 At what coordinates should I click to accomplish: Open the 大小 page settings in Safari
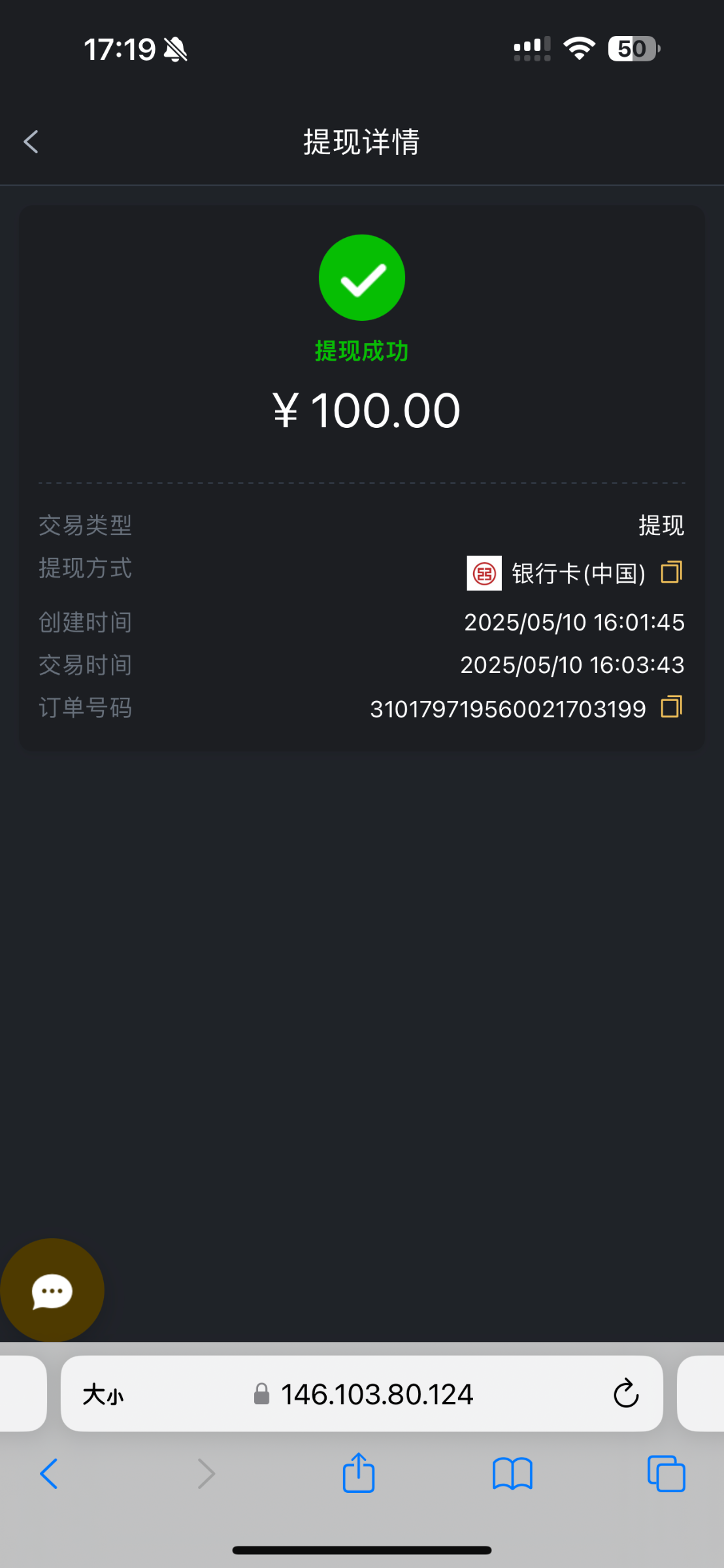coord(103,1394)
